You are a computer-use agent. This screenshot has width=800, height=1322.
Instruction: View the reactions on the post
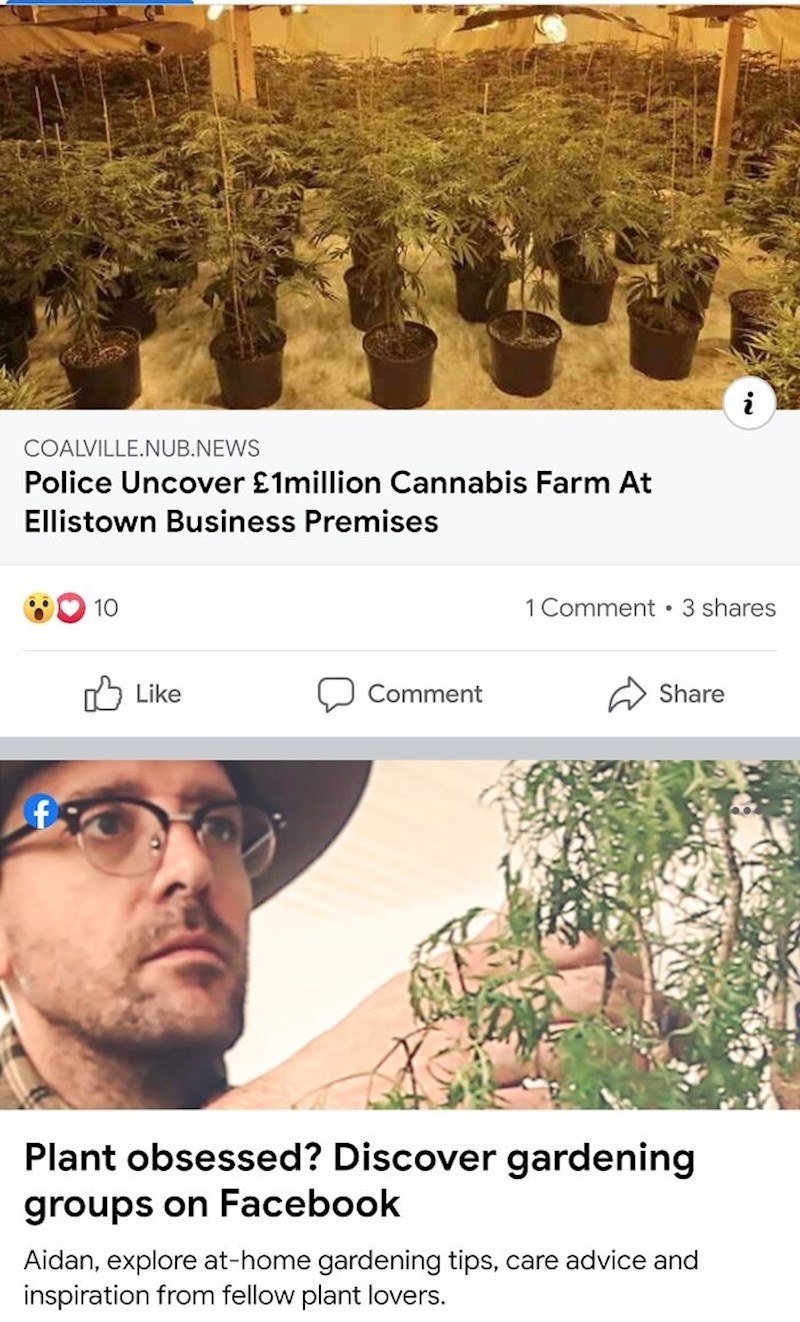pos(70,608)
